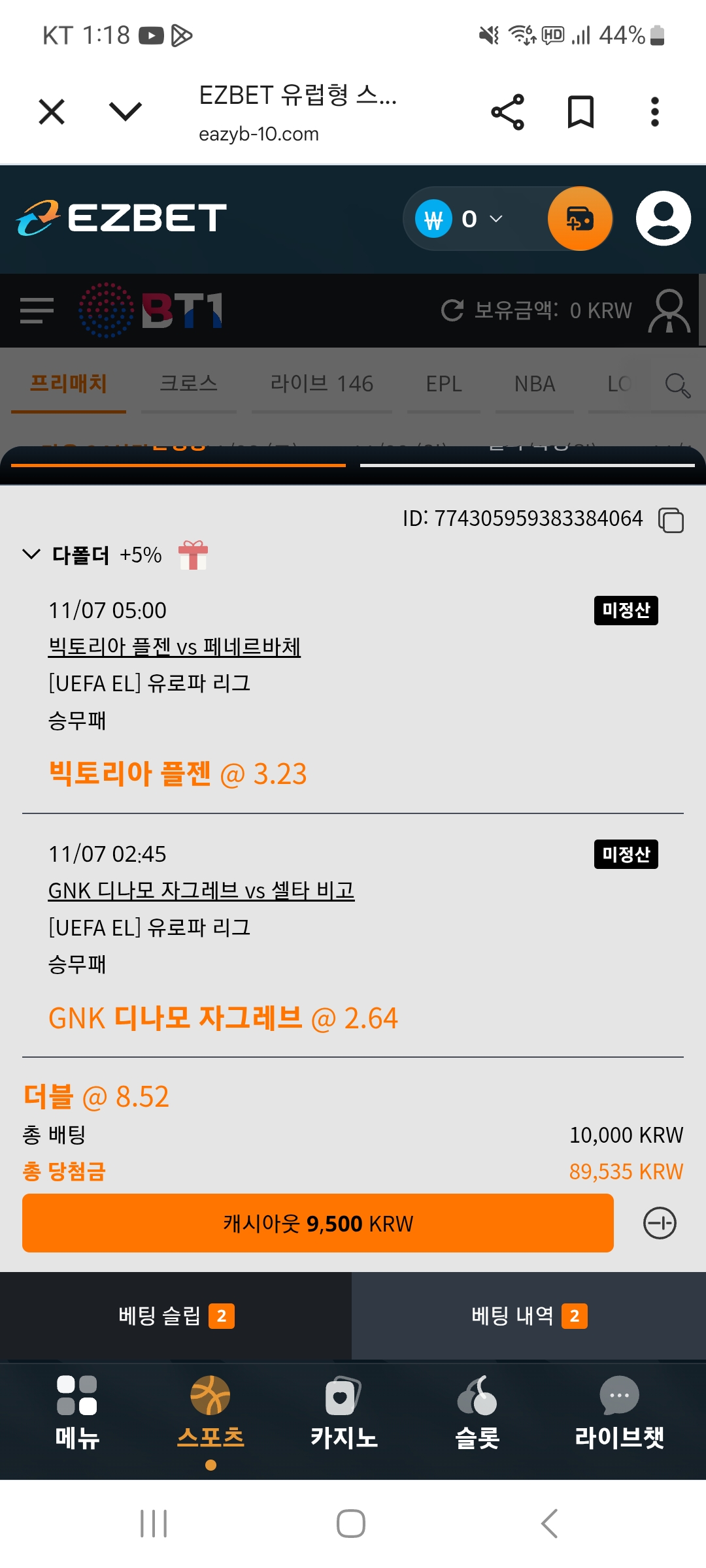The image size is (706, 1568).
Task: Collapse the 다폴더 bet section
Action: point(31,555)
